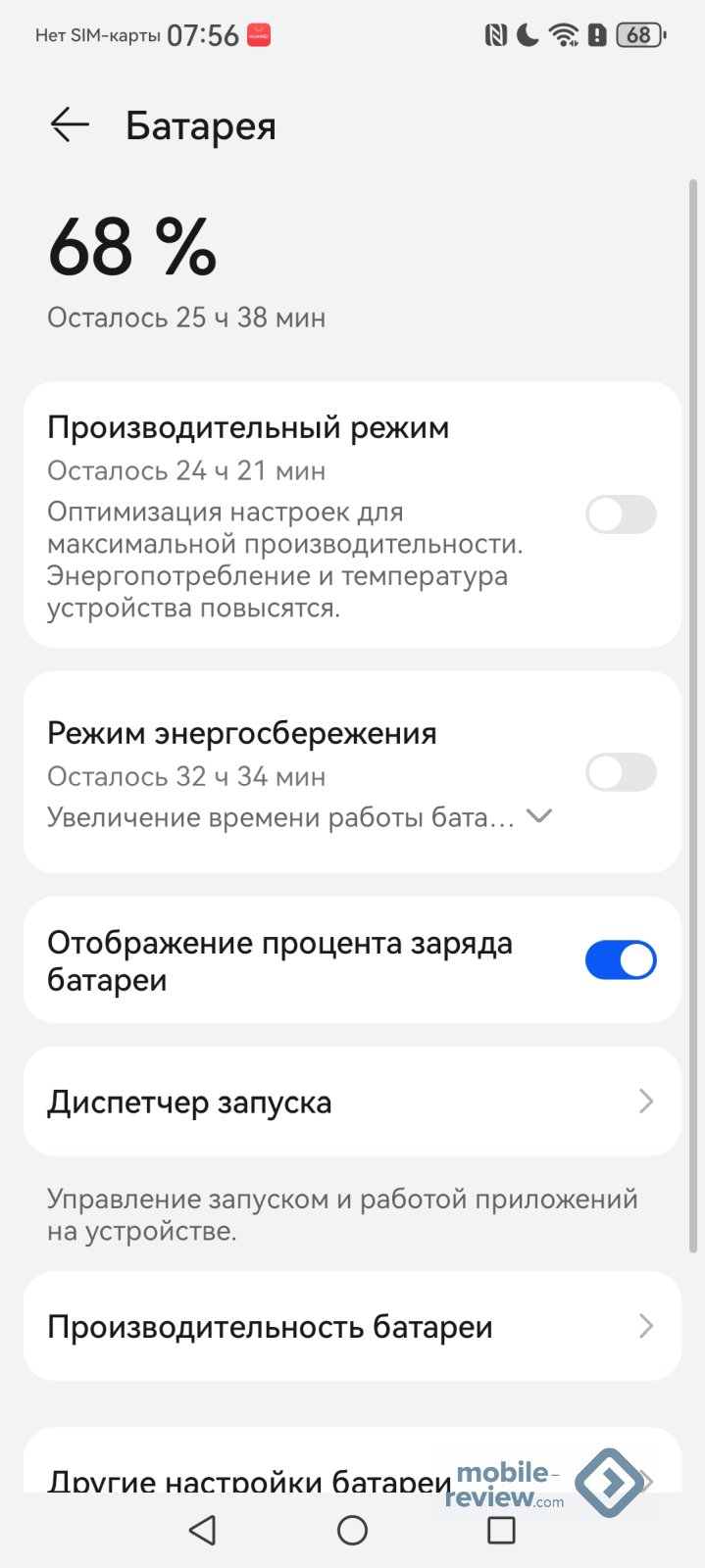Open Диспетчер запуска
This screenshot has width=705, height=1568.
pos(352,1102)
